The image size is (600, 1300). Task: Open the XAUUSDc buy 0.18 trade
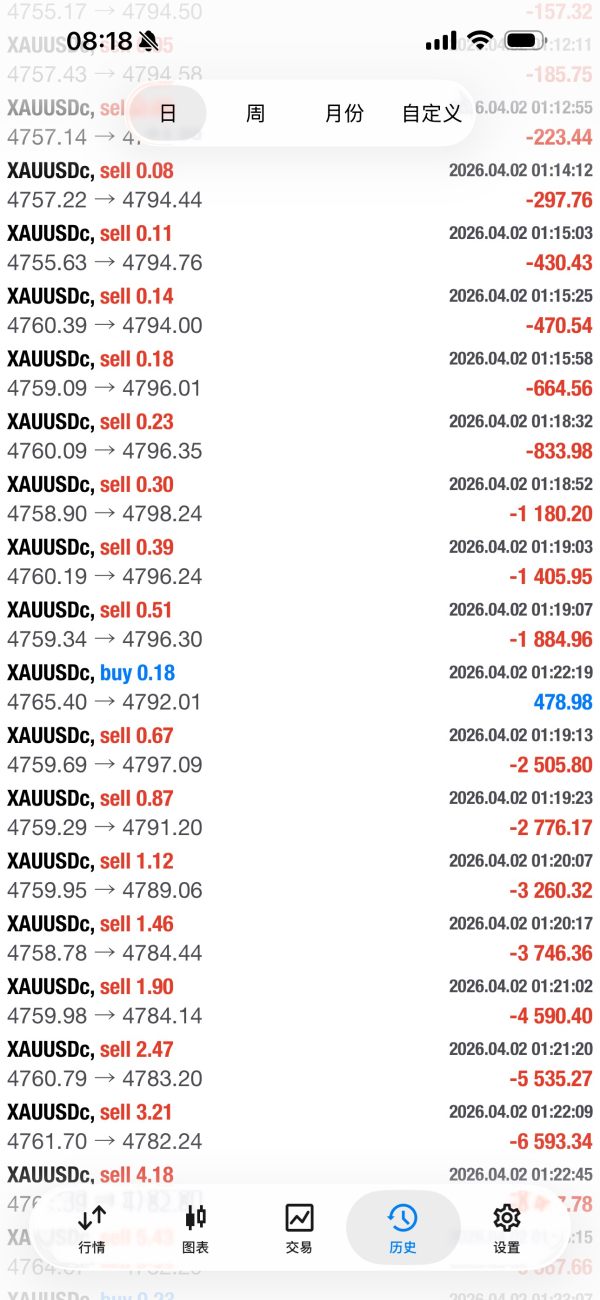[300, 687]
